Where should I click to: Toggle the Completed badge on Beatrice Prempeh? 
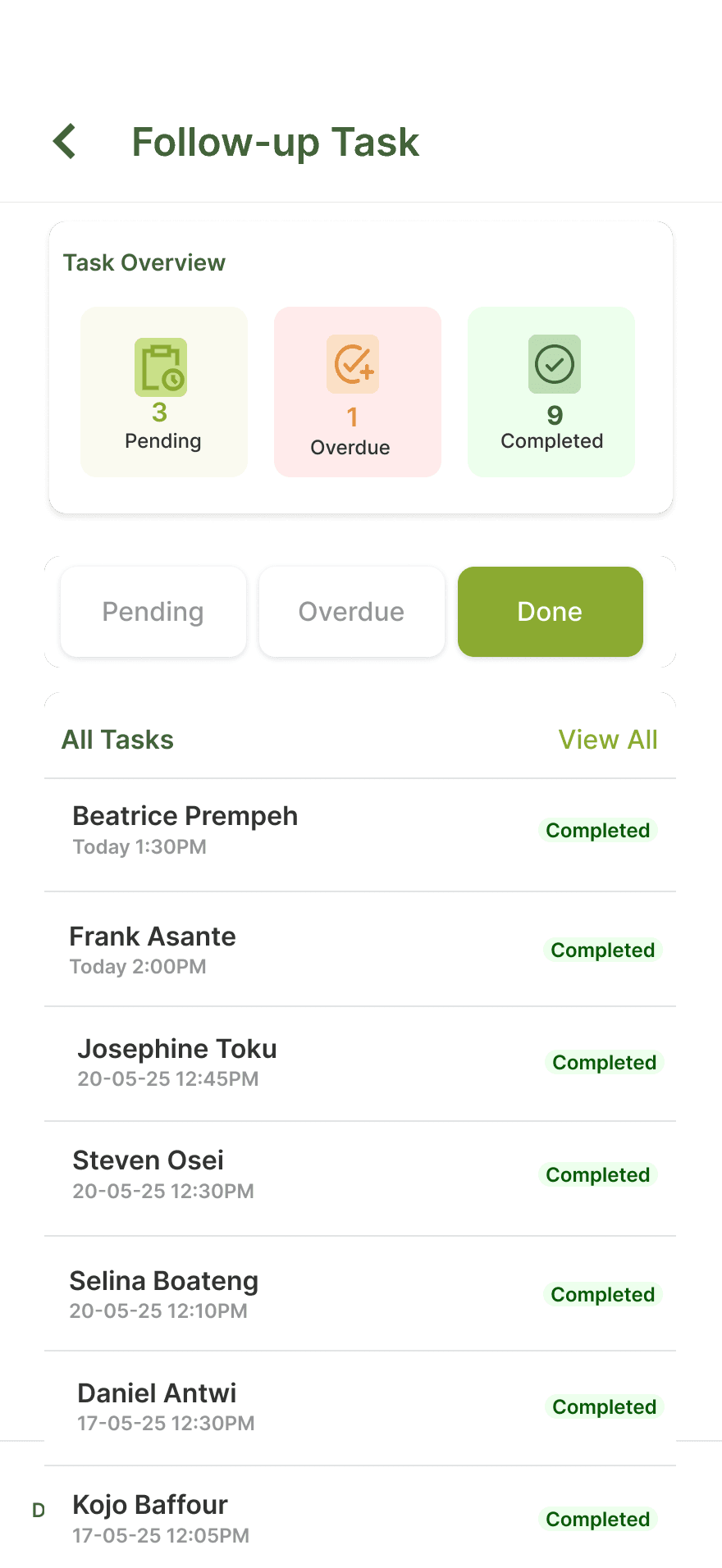597,831
